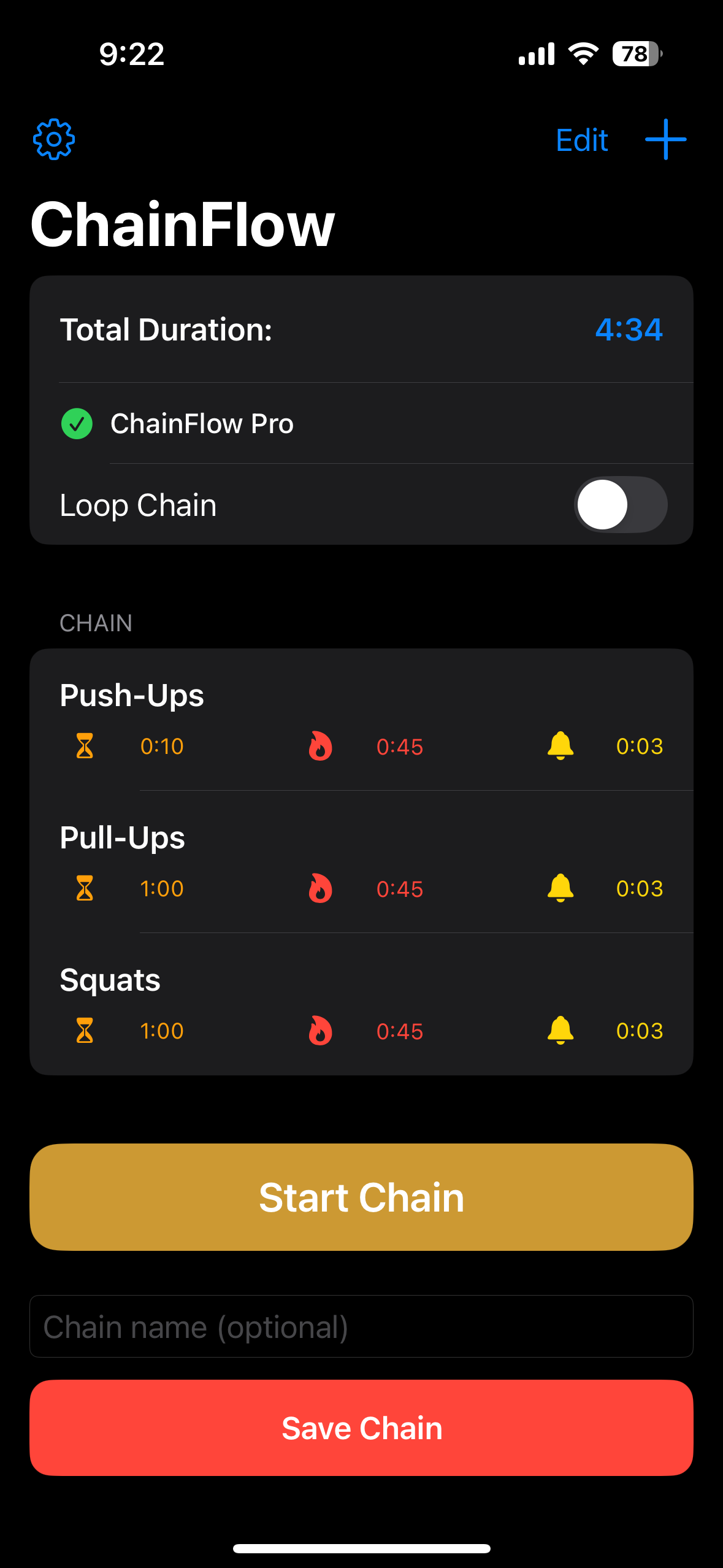Select the flame icon on the Pull-Ups row
This screenshot has height=1568, width=723.
tap(319, 888)
